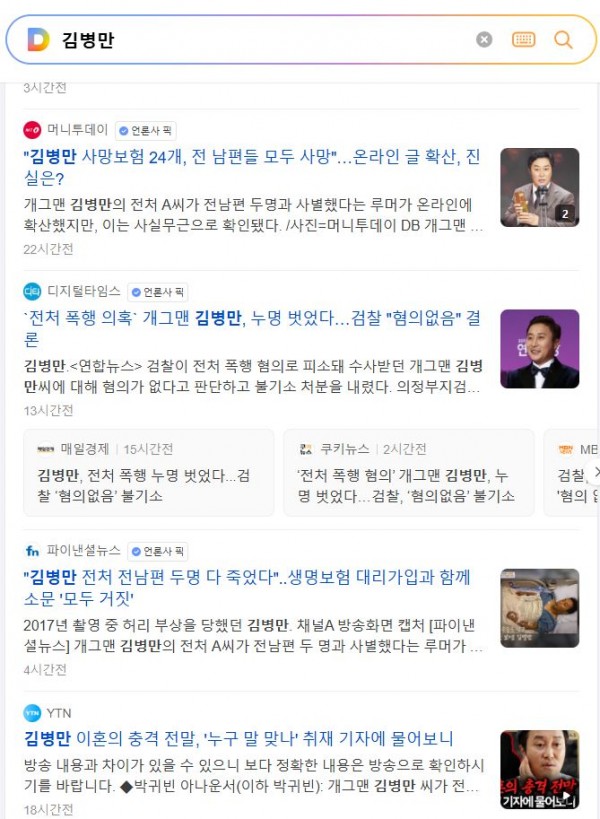
Task: Open the 매일경제 related article card
Action: 148,472
